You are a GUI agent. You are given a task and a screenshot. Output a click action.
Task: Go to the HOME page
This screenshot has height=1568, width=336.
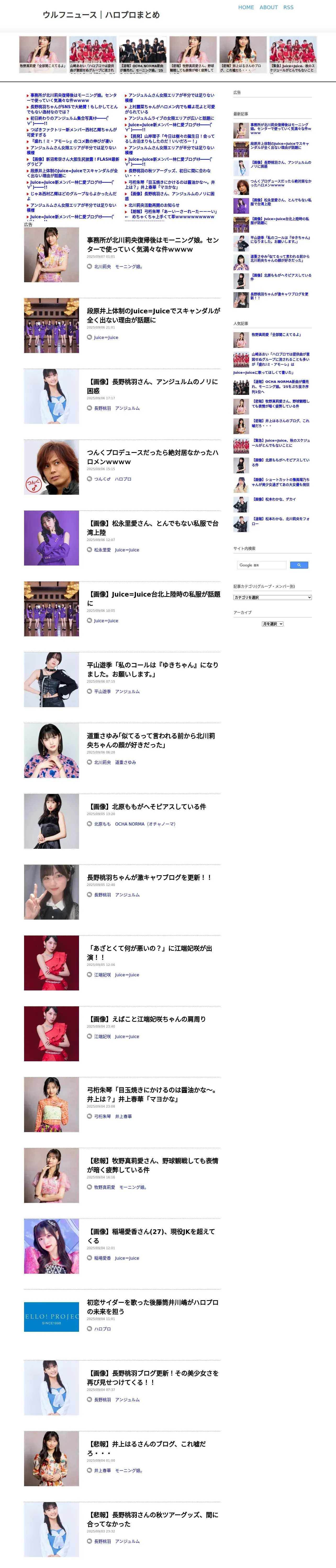[x=246, y=7]
